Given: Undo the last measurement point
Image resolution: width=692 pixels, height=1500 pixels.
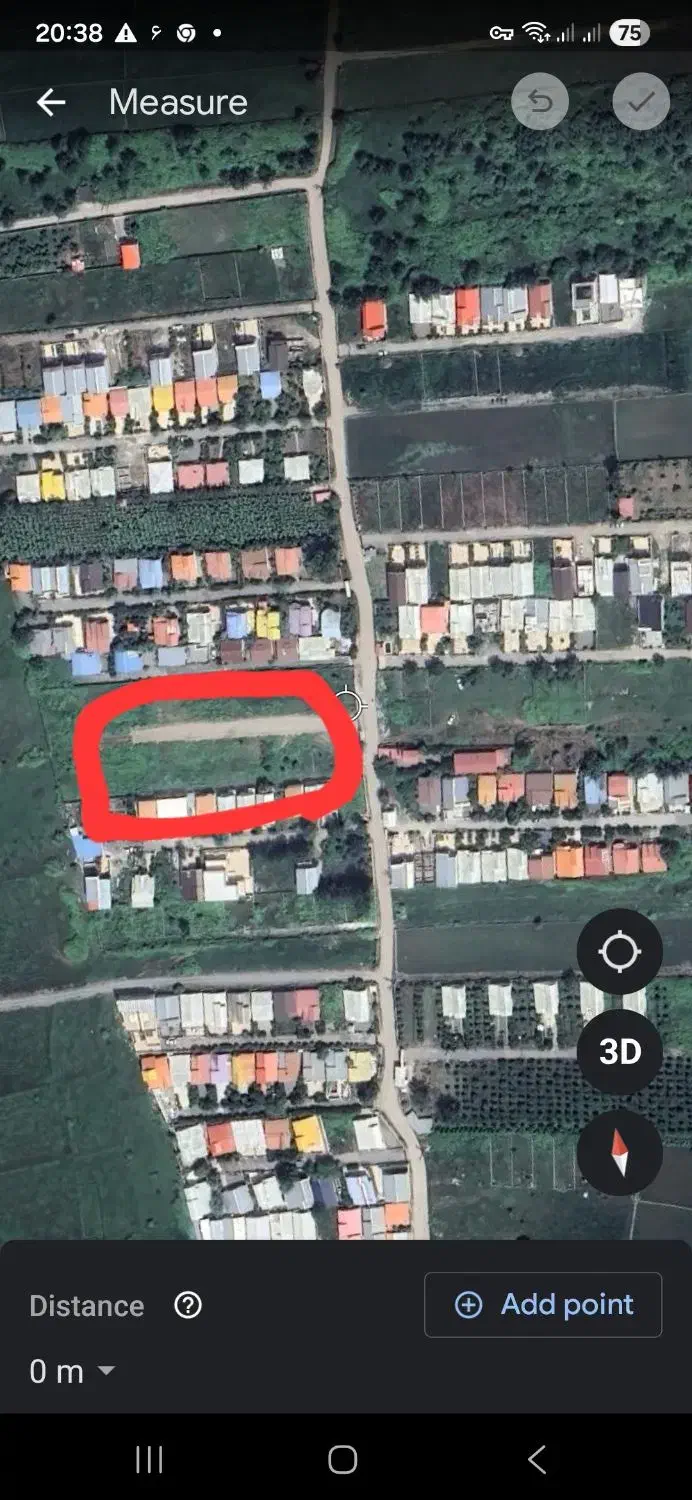Looking at the screenshot, I should (x=540, y=102).
